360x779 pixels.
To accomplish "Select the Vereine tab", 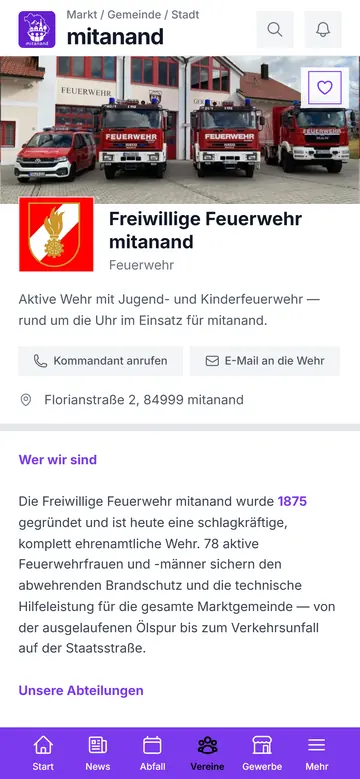I will [207, 753].
